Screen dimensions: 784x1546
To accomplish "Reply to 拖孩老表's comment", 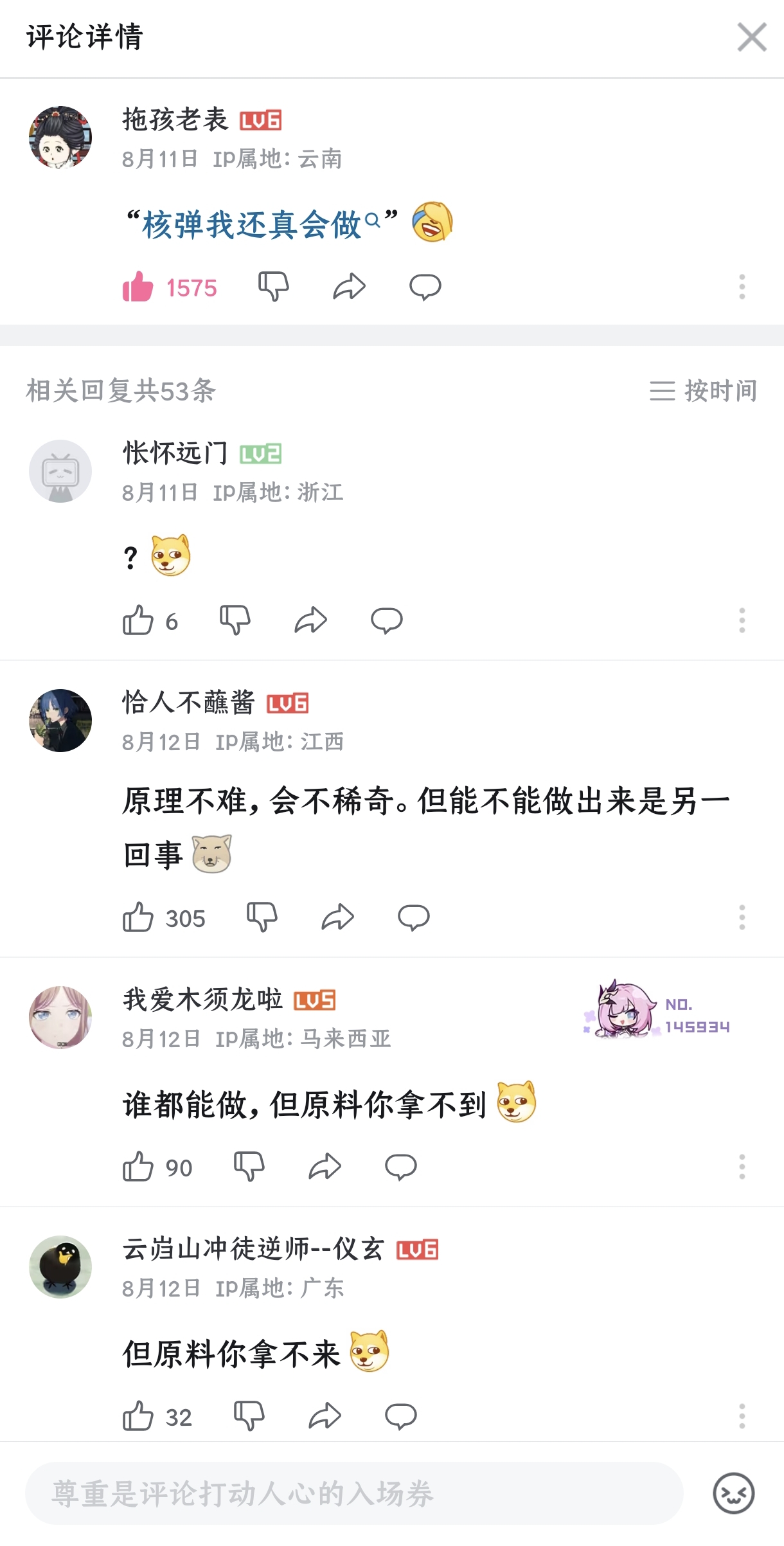I will pyautogui.click(x=425, y=287).
